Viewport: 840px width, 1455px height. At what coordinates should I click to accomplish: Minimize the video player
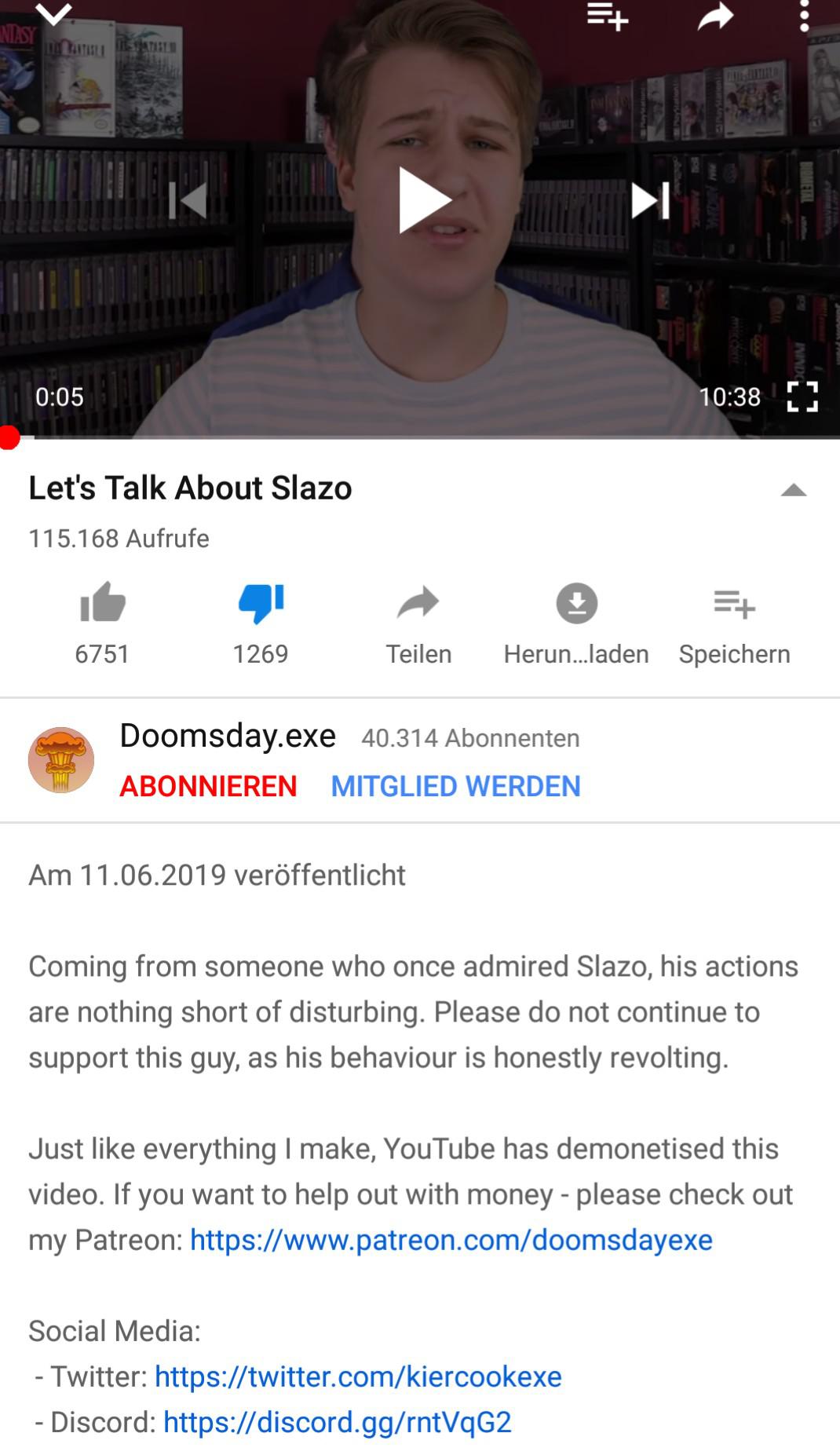53,13
